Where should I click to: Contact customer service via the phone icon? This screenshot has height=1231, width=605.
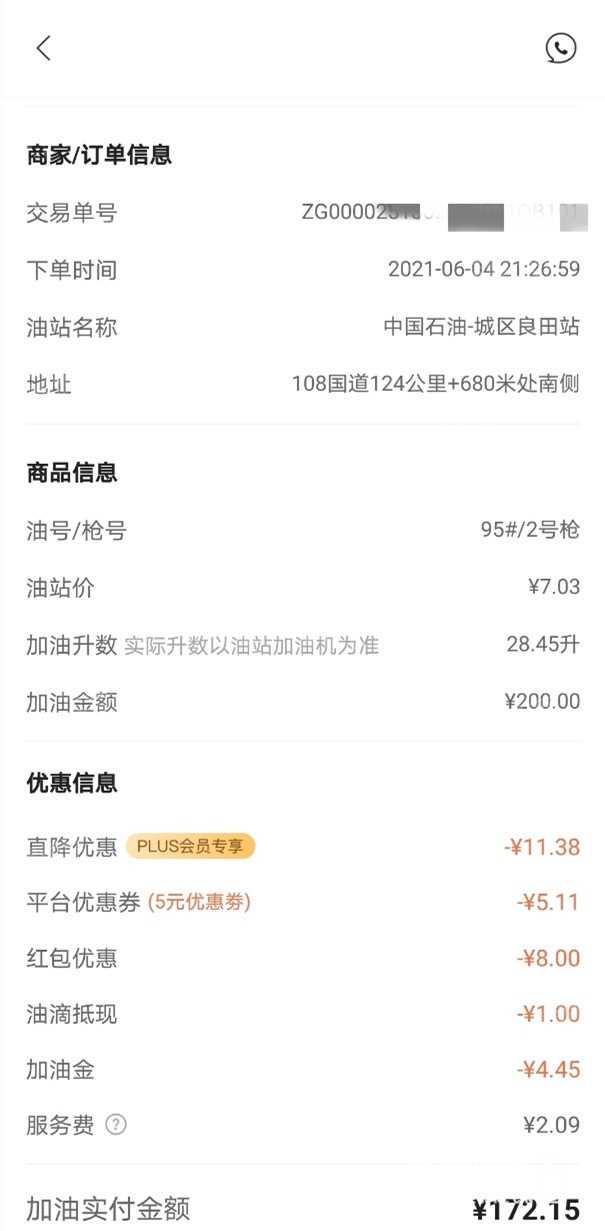point(561,48)
